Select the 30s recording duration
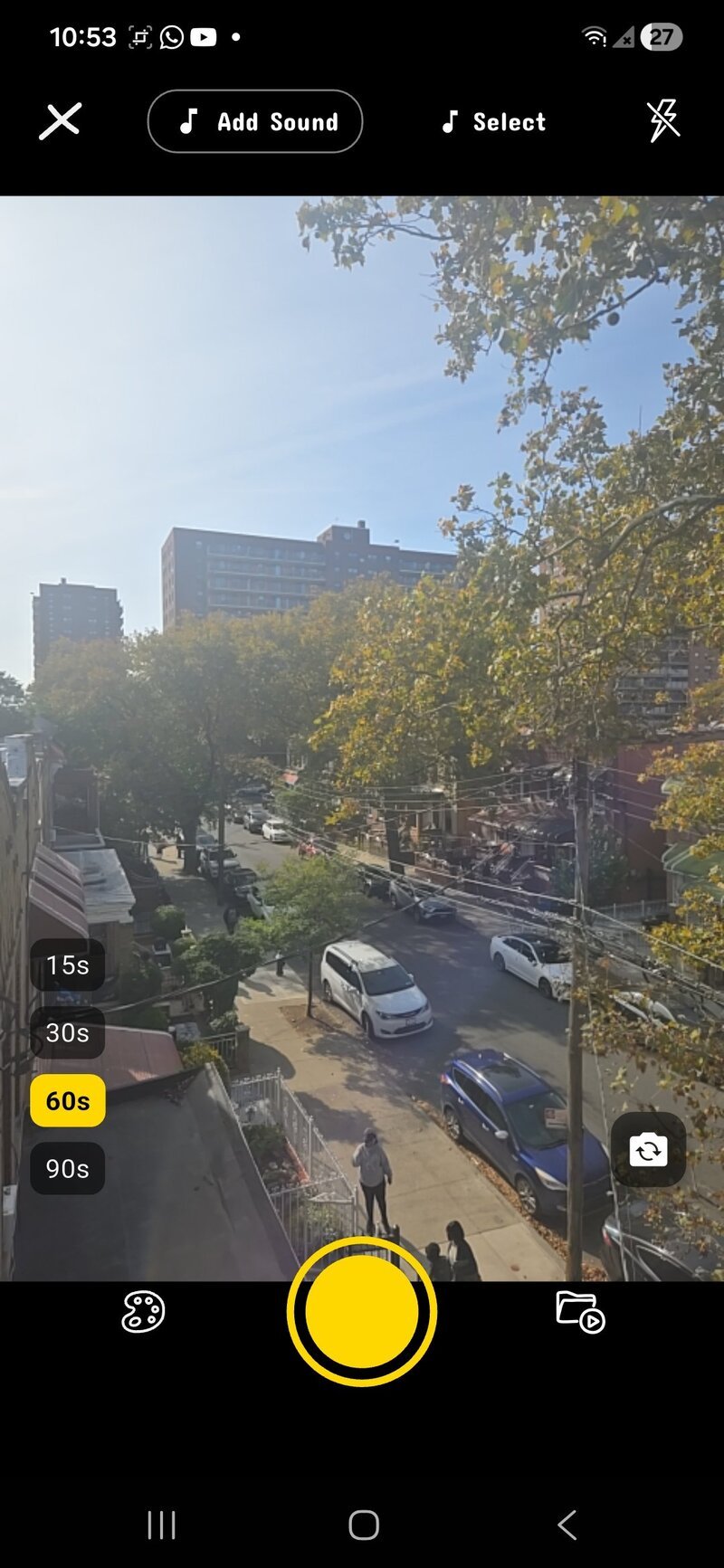The width and height of the screenshot is (724, 1568). 67,1032
